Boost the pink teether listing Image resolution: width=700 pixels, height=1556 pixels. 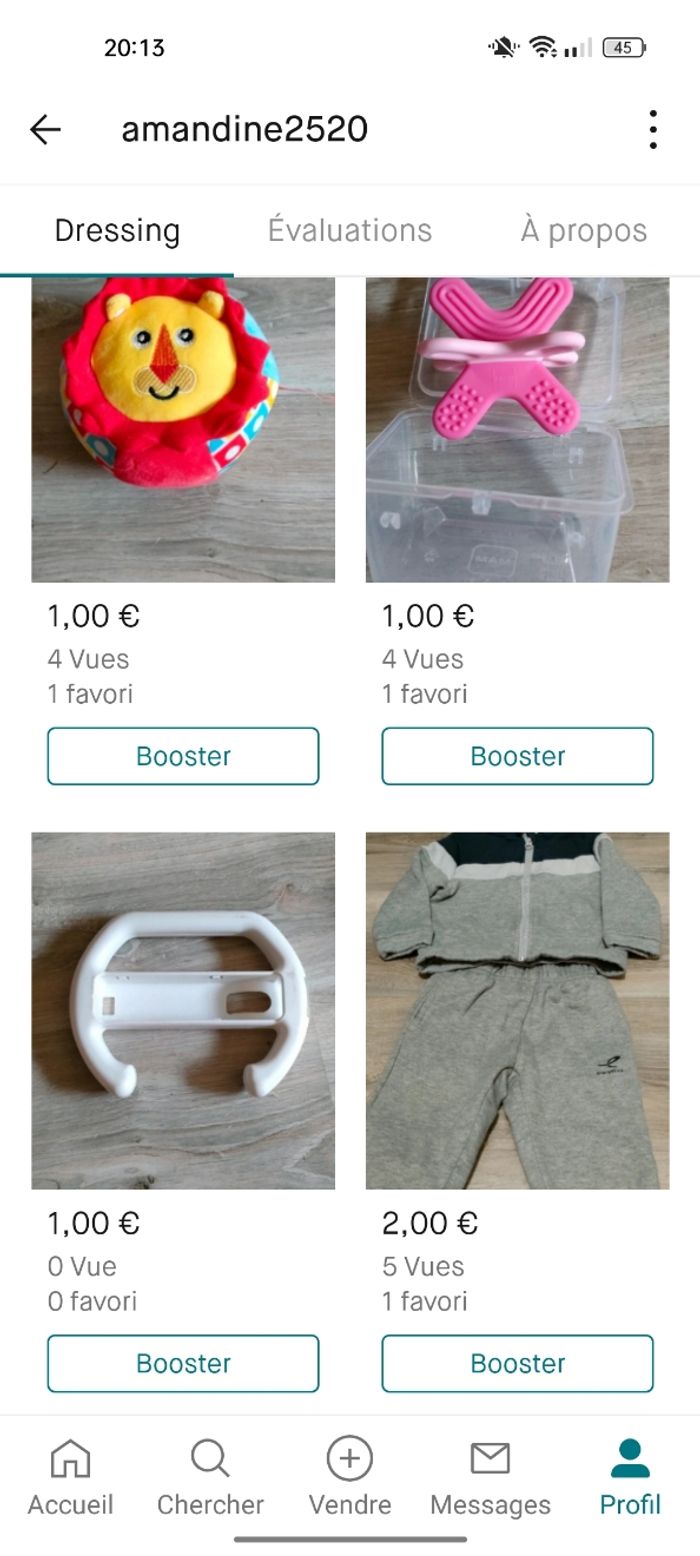tap(517, 756)
